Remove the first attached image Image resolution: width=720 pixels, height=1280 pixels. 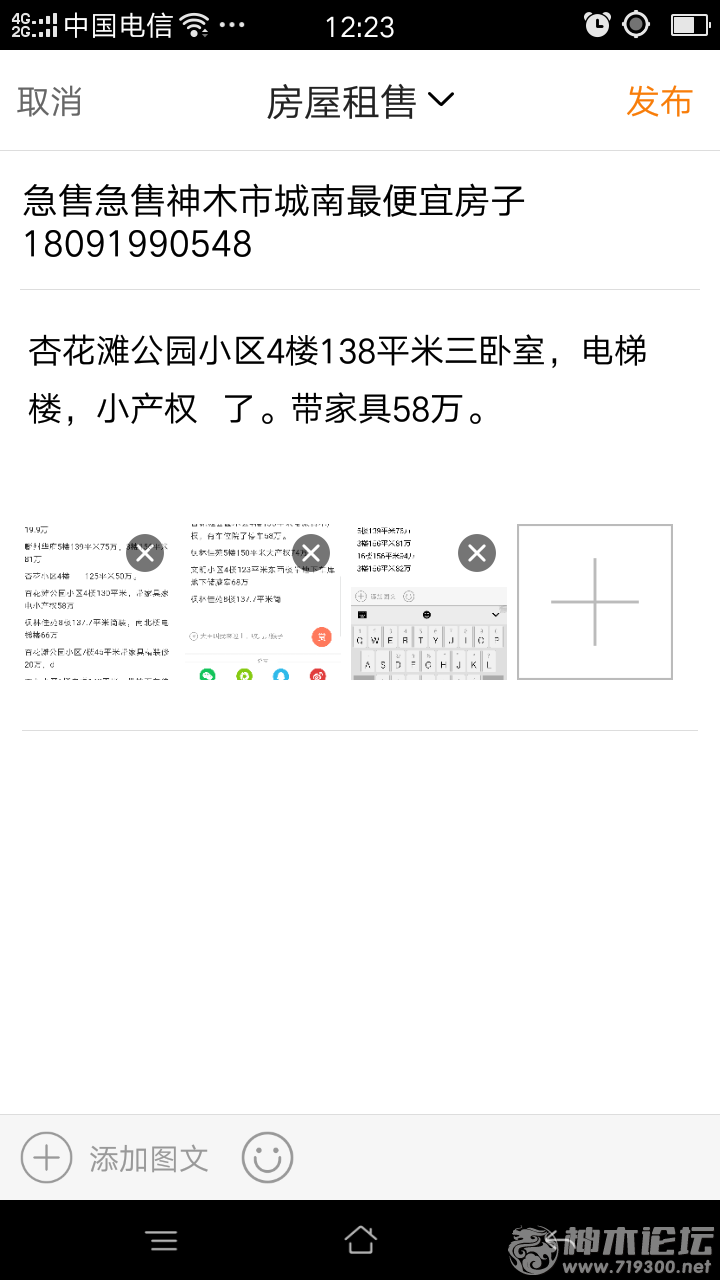145,553
